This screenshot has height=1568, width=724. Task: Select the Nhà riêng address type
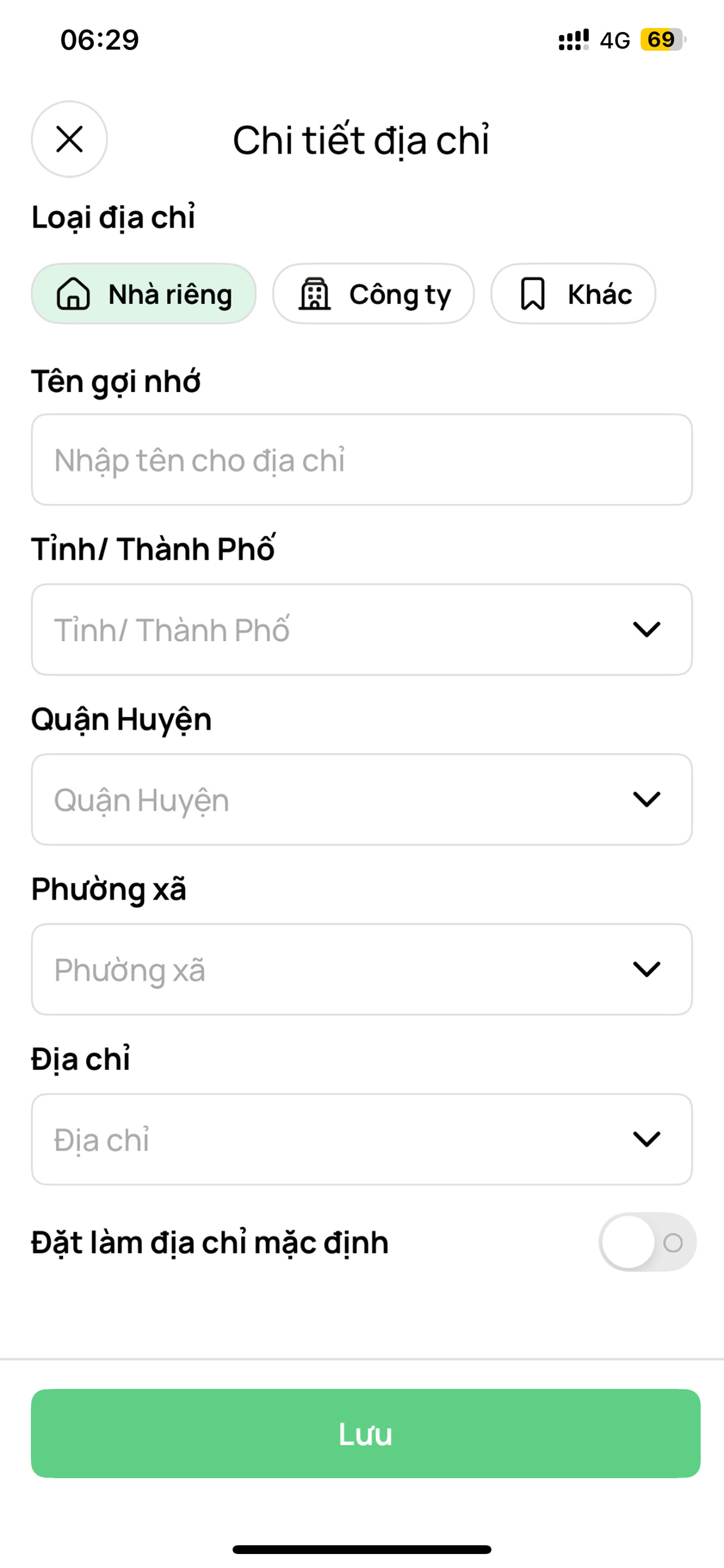coord(144,293)
